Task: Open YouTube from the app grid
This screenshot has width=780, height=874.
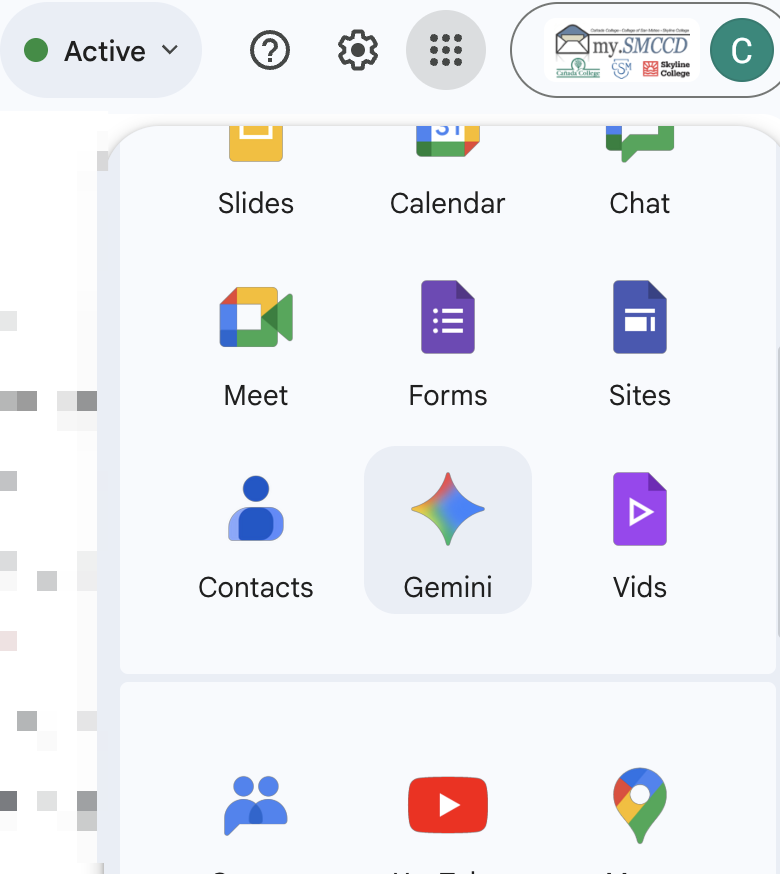Action: click(447, 805)
